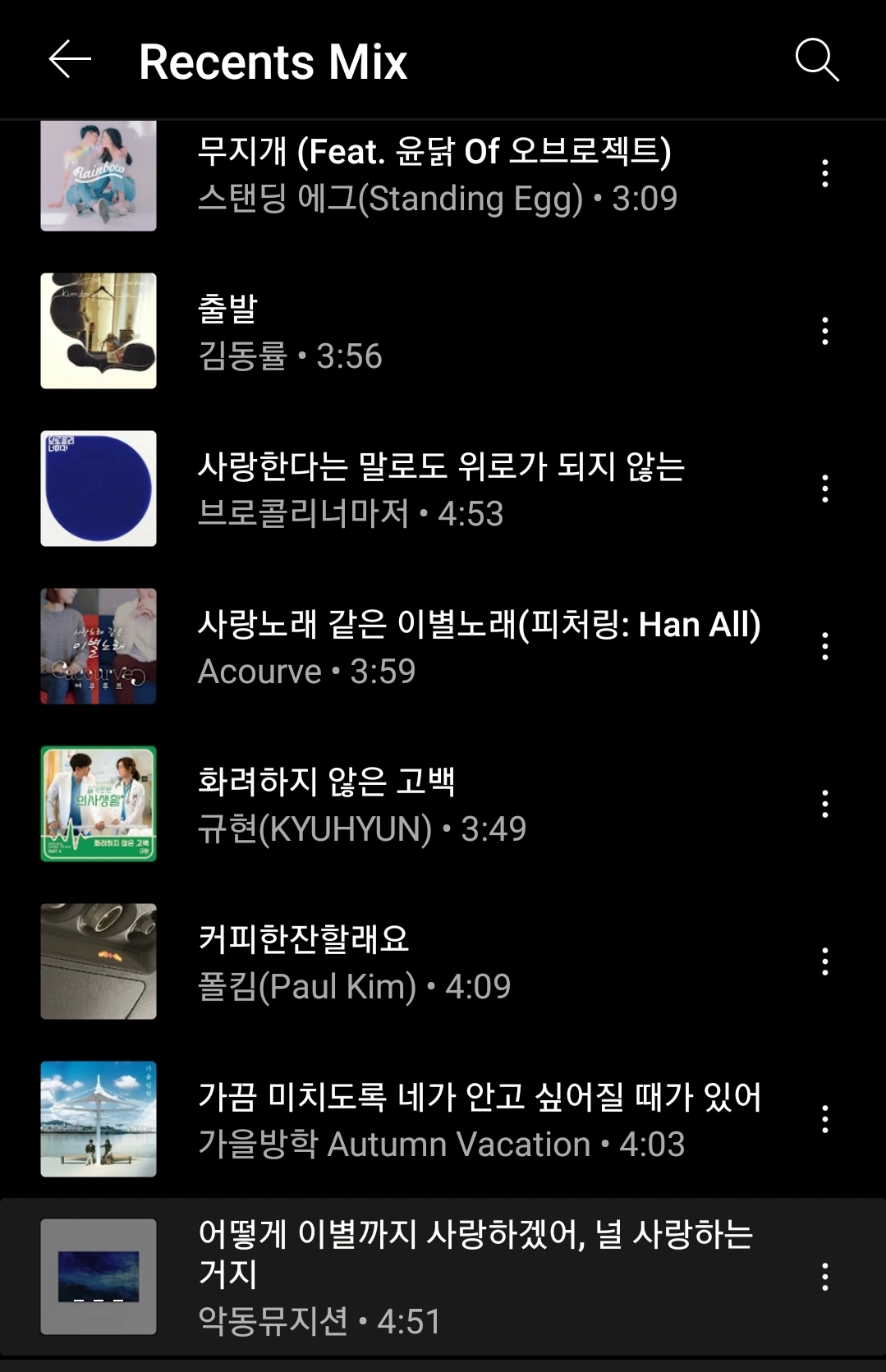
Task: Open the overflow menu for the Acourve track
Action: tap(825, 647)
